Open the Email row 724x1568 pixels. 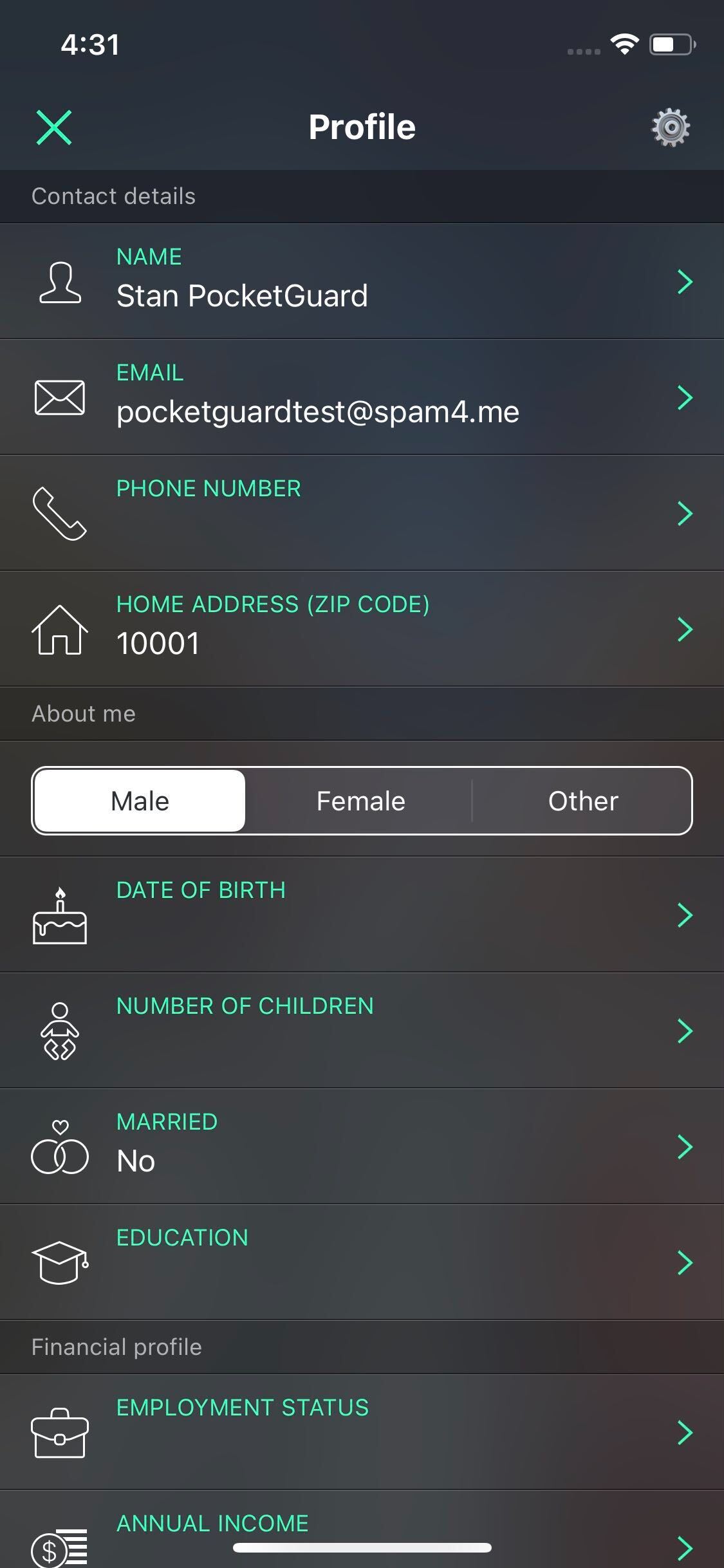click(362, 397)
